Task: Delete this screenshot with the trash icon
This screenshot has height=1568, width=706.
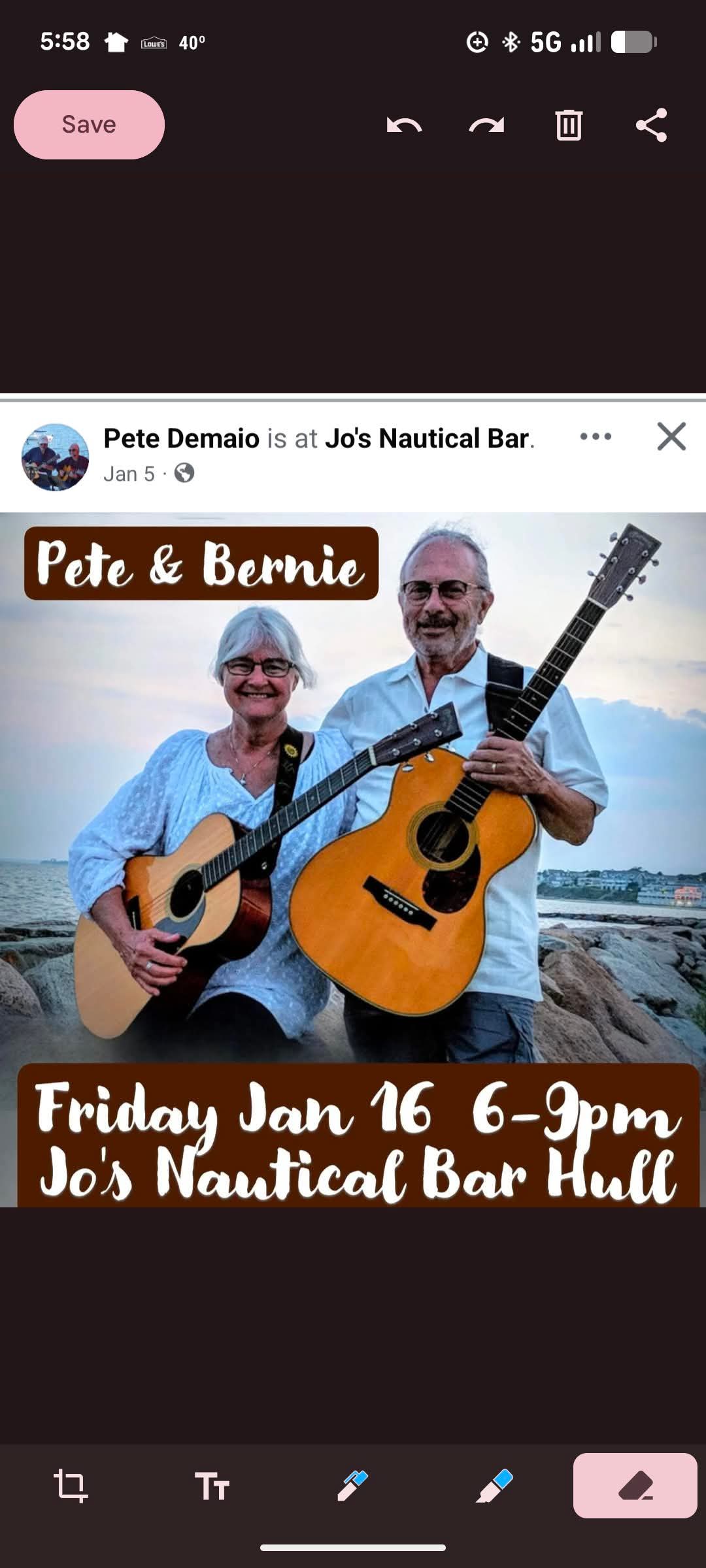Action: 569,125
